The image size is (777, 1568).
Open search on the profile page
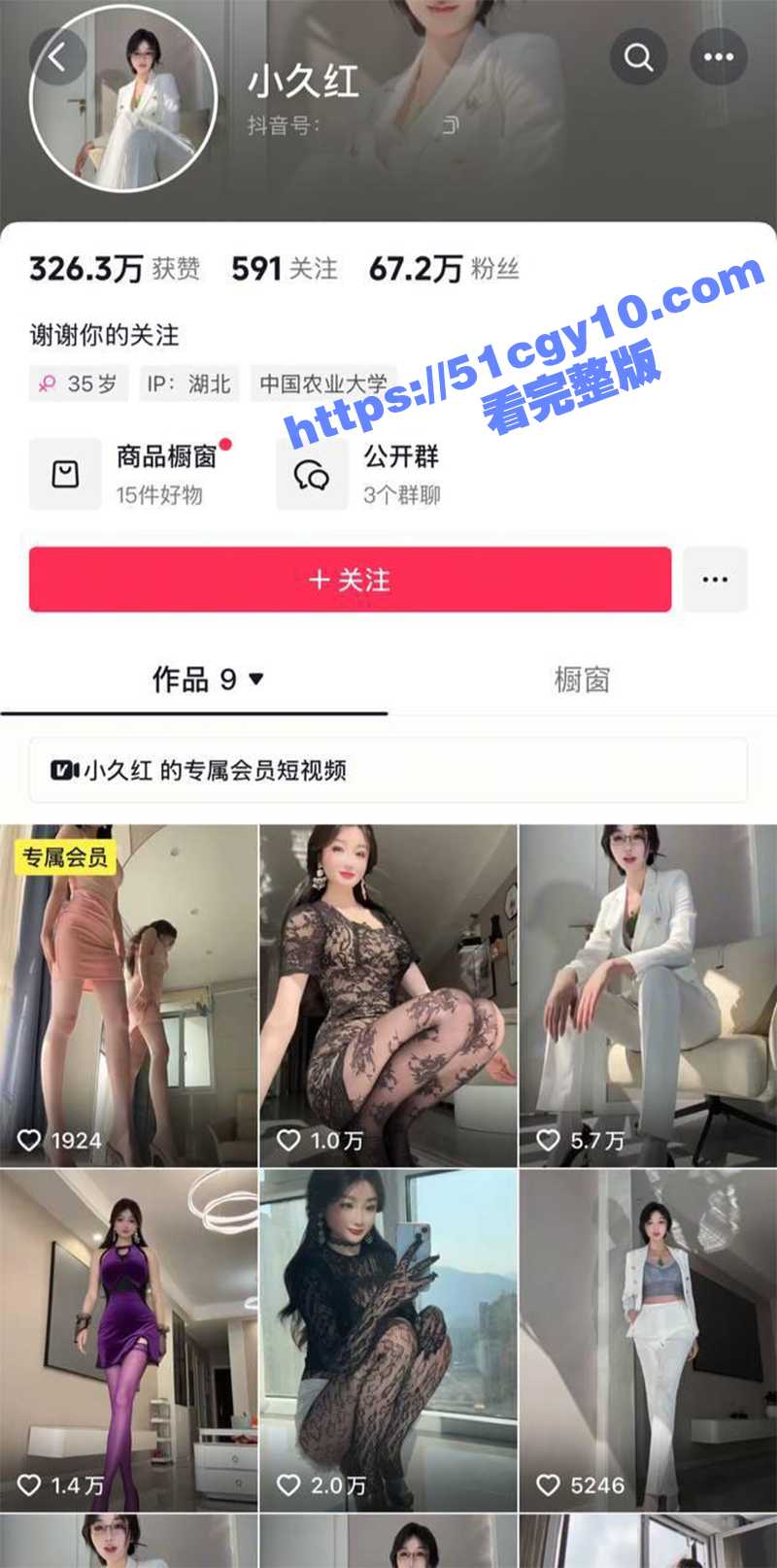[x=638, y=57]
